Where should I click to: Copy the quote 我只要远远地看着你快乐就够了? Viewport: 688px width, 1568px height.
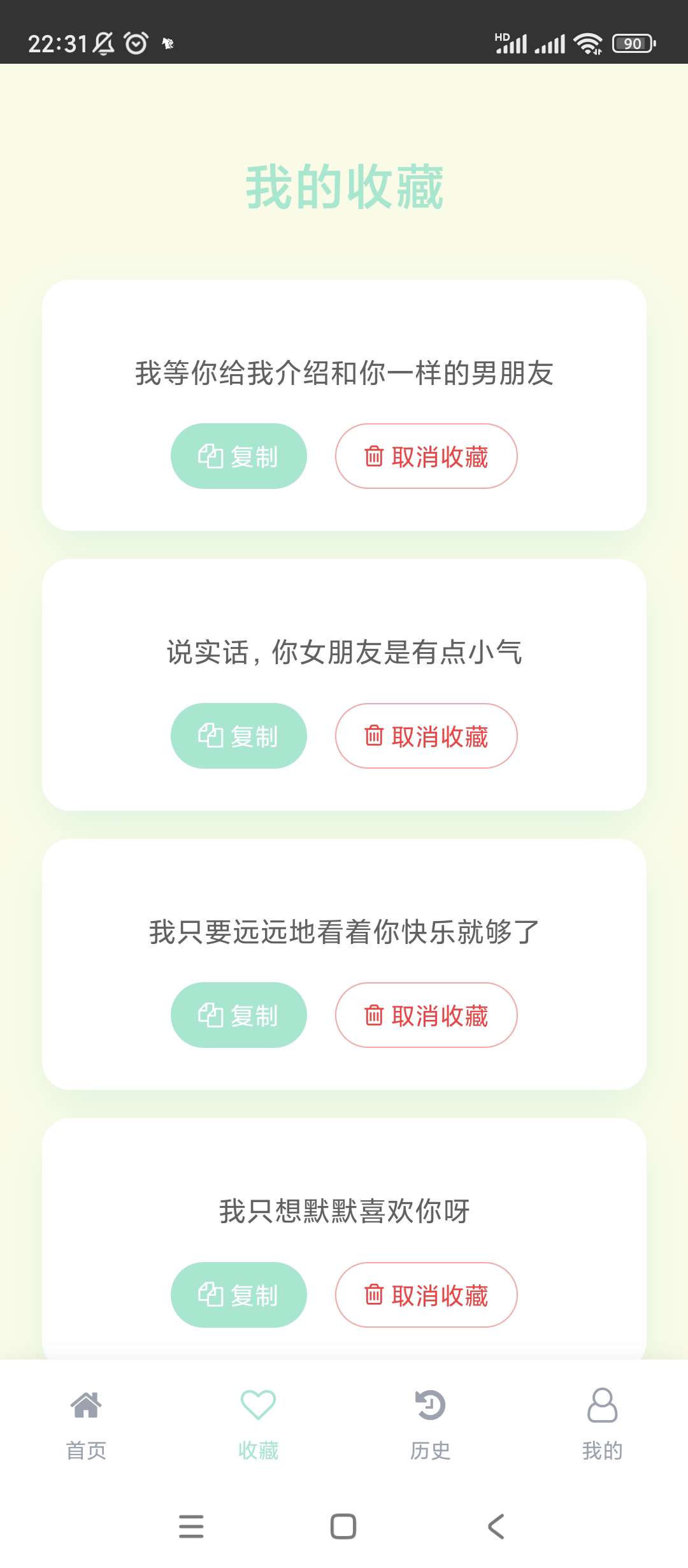[238, 1015]
